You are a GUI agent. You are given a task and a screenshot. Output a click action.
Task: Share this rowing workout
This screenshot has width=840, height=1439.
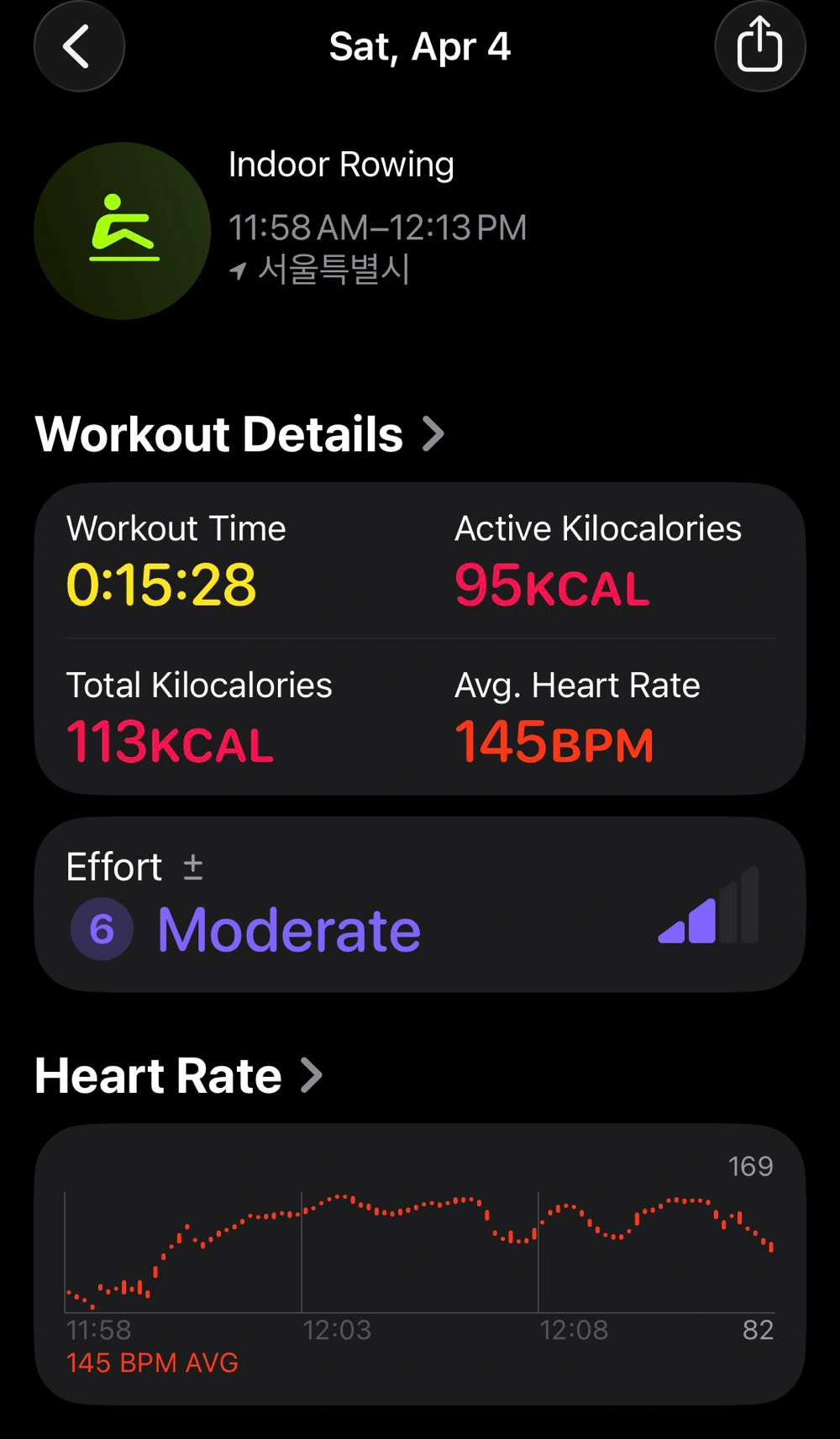coord(759,47)
